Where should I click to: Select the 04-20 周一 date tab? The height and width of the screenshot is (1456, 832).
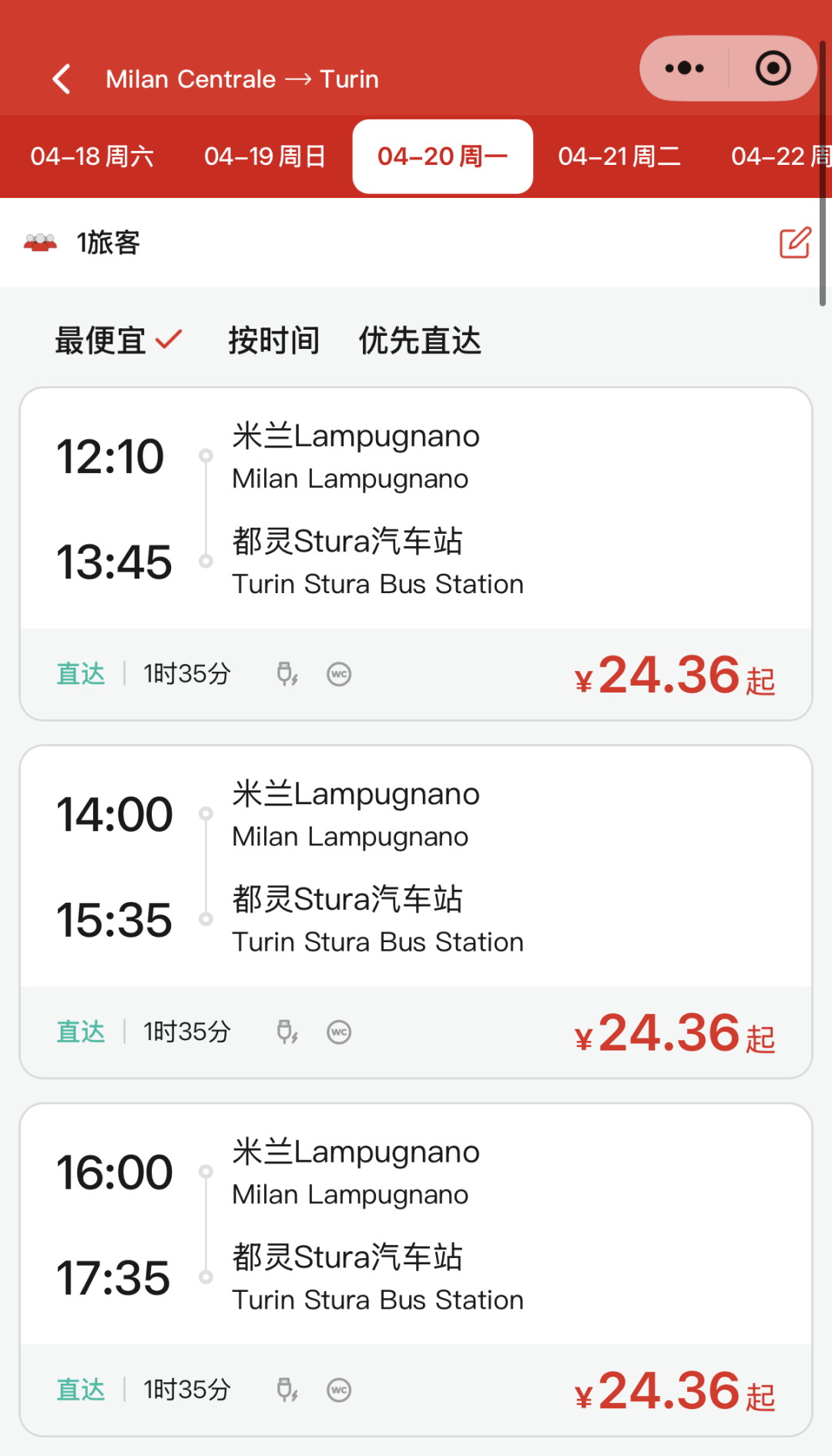click(x=442, y=156)
